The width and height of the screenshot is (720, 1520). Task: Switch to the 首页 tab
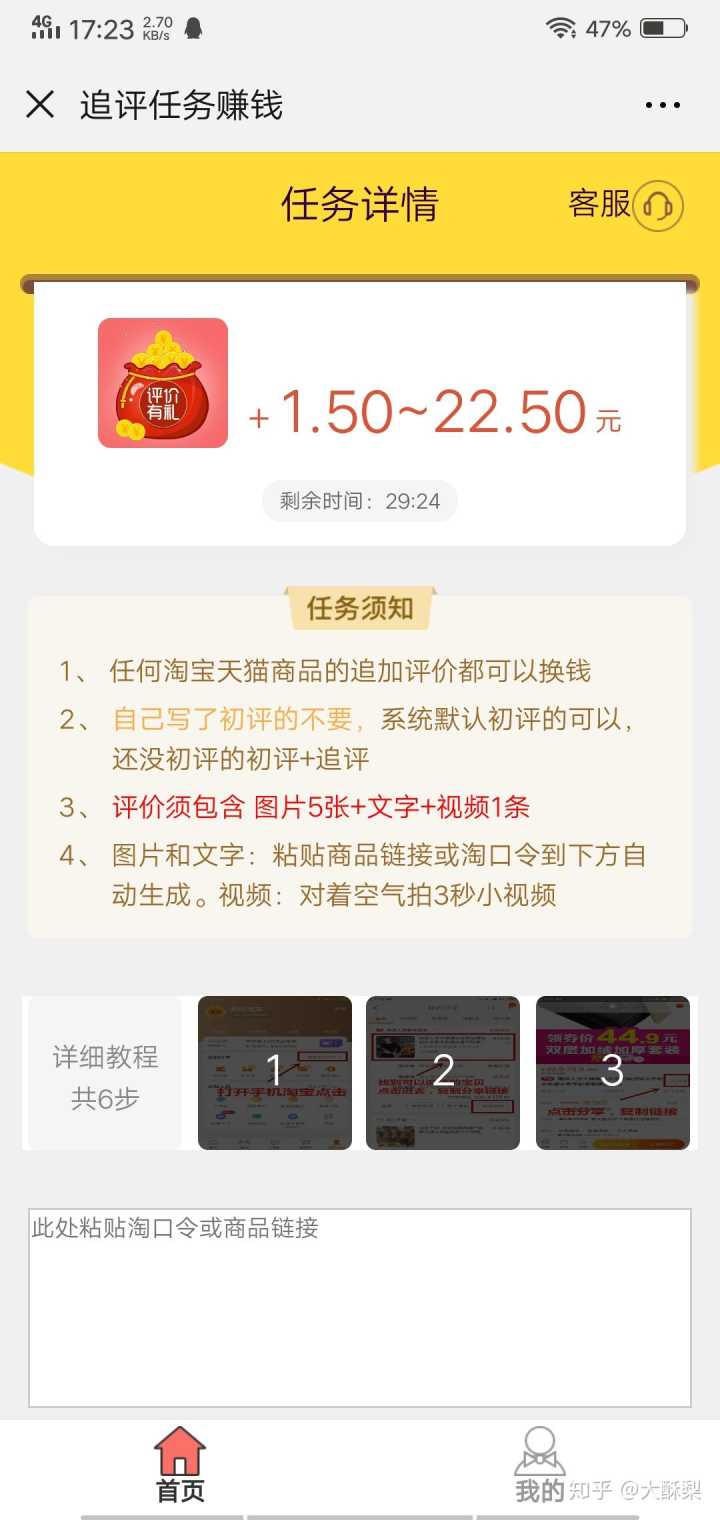click(180, 1465)
